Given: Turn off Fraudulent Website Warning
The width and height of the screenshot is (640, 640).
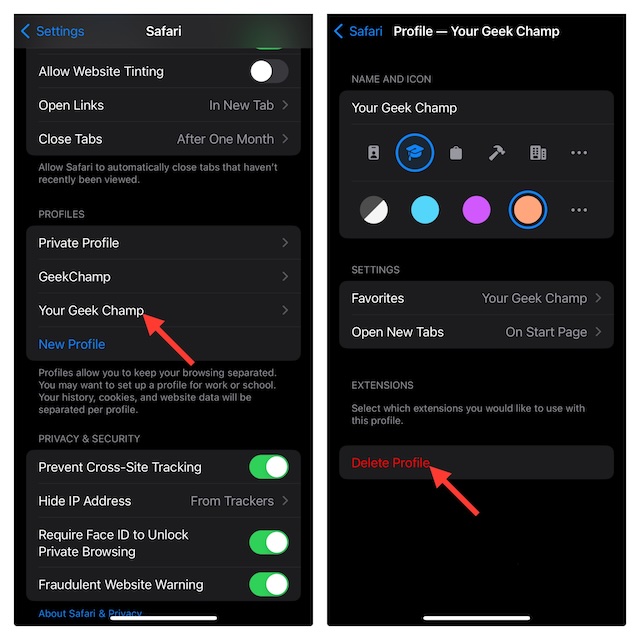Looking at the screenshot, I should point(268,584).
